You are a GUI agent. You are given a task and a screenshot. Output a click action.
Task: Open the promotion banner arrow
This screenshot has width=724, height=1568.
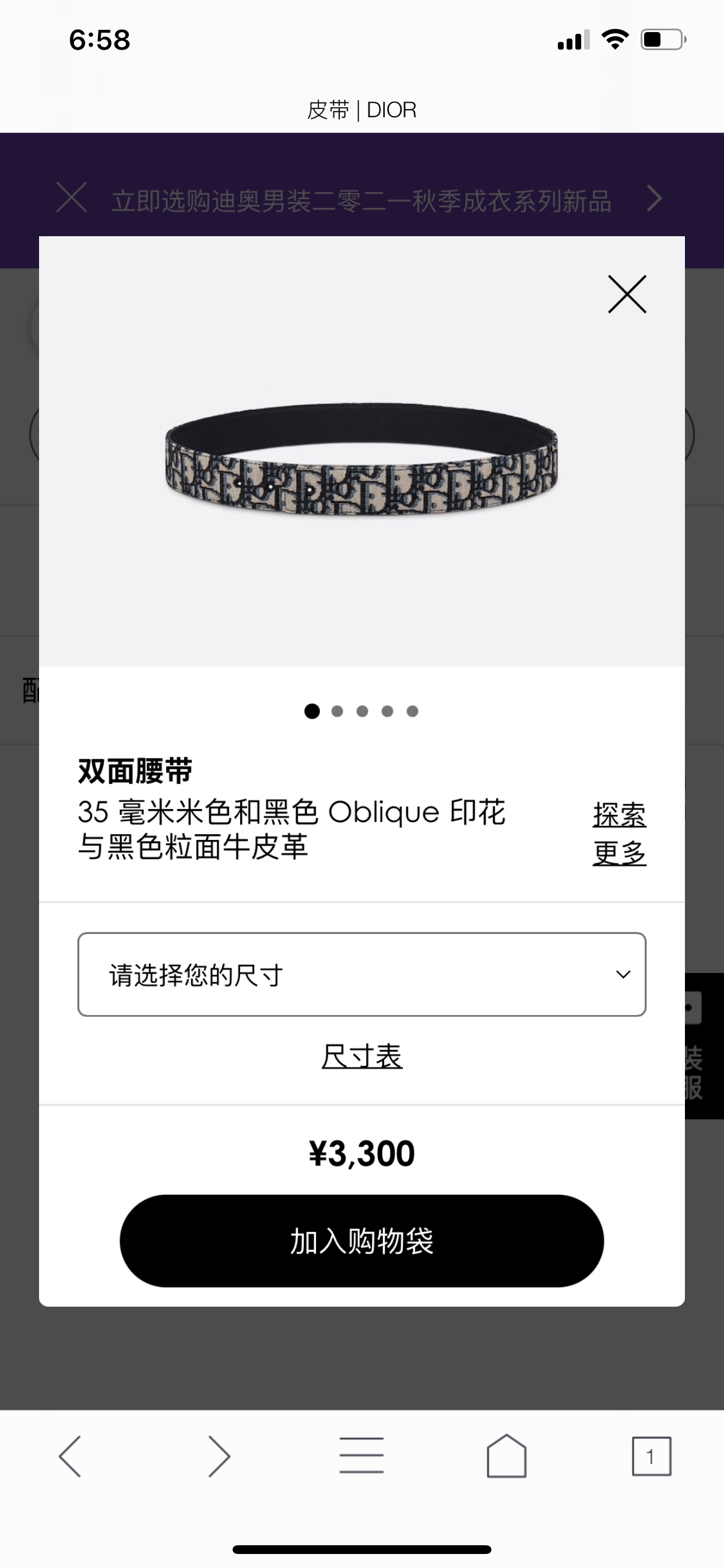point(654,198)
